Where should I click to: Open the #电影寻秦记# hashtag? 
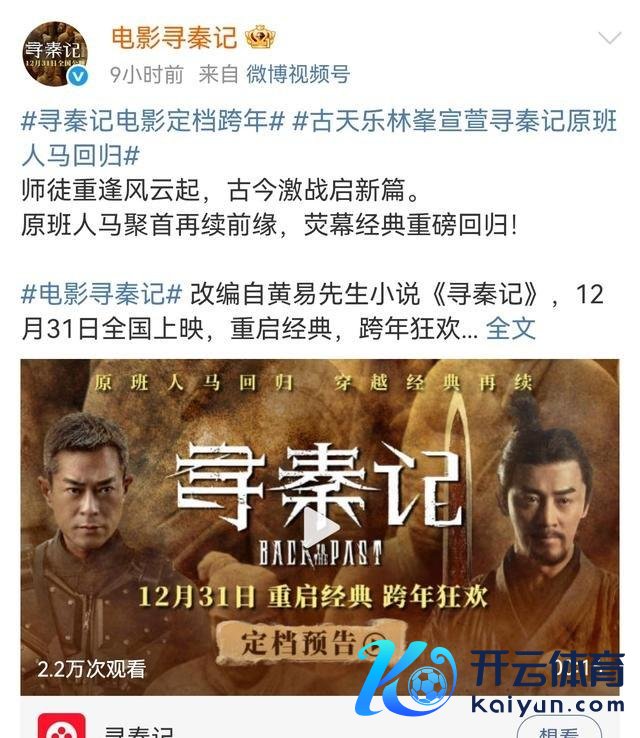101,294
